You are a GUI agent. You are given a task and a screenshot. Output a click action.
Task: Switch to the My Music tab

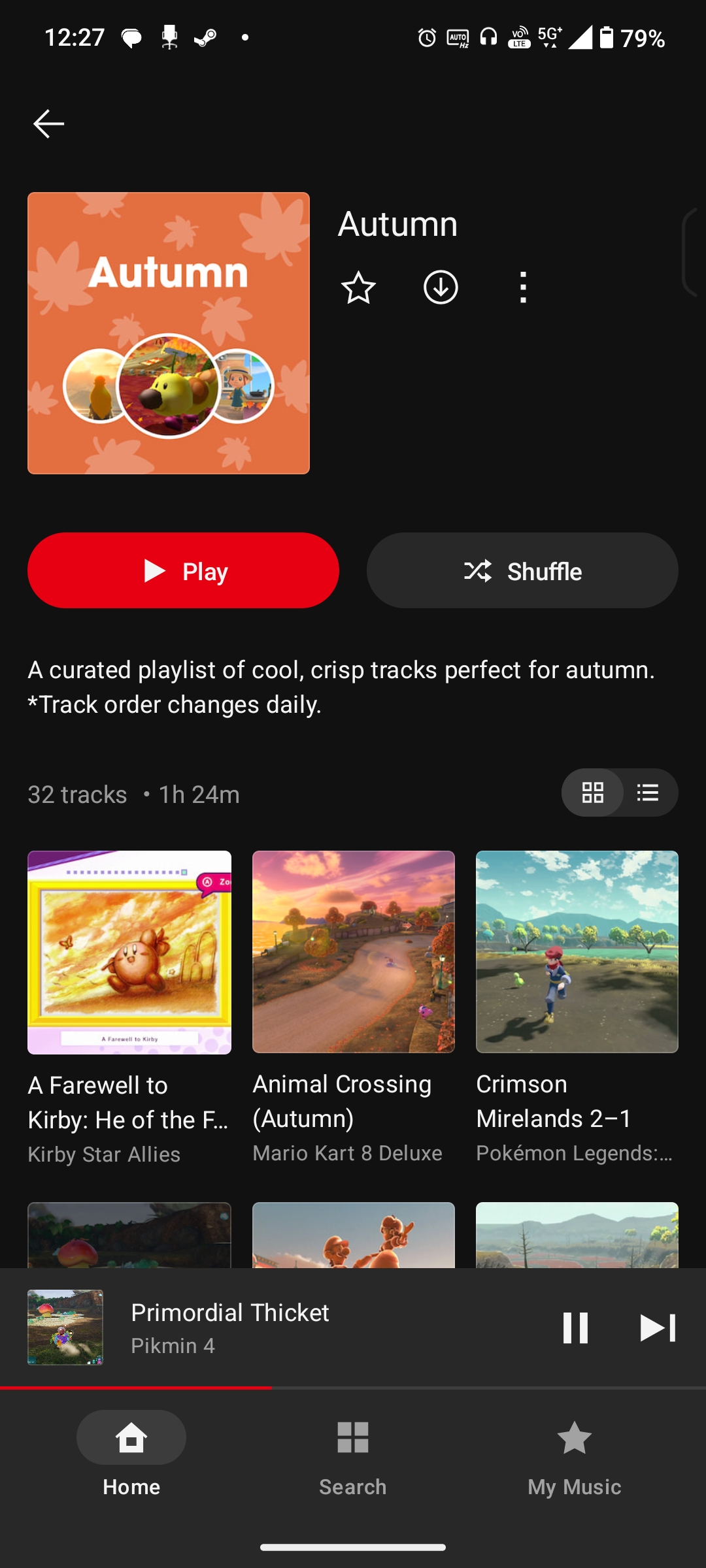(574, 1452)
